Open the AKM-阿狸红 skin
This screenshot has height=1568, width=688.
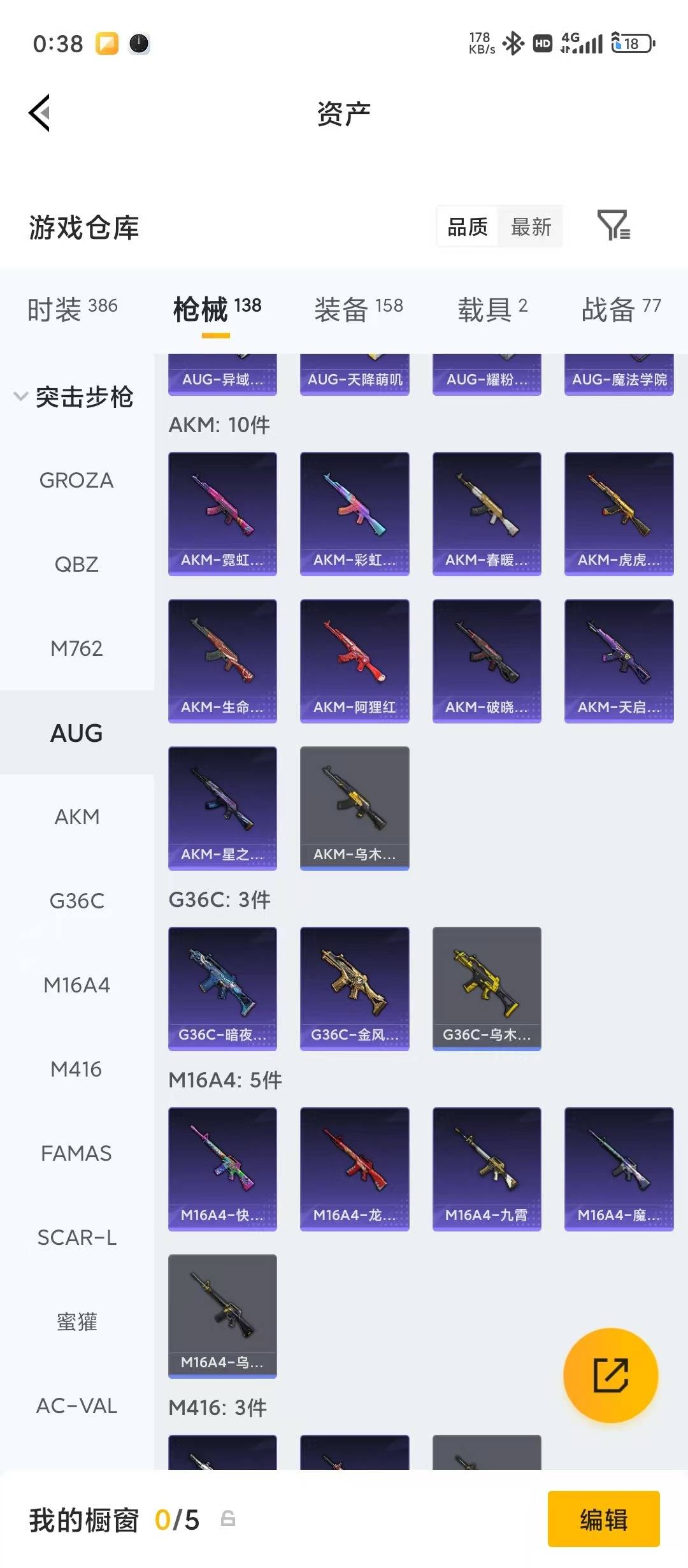click(x=354, y=660)
